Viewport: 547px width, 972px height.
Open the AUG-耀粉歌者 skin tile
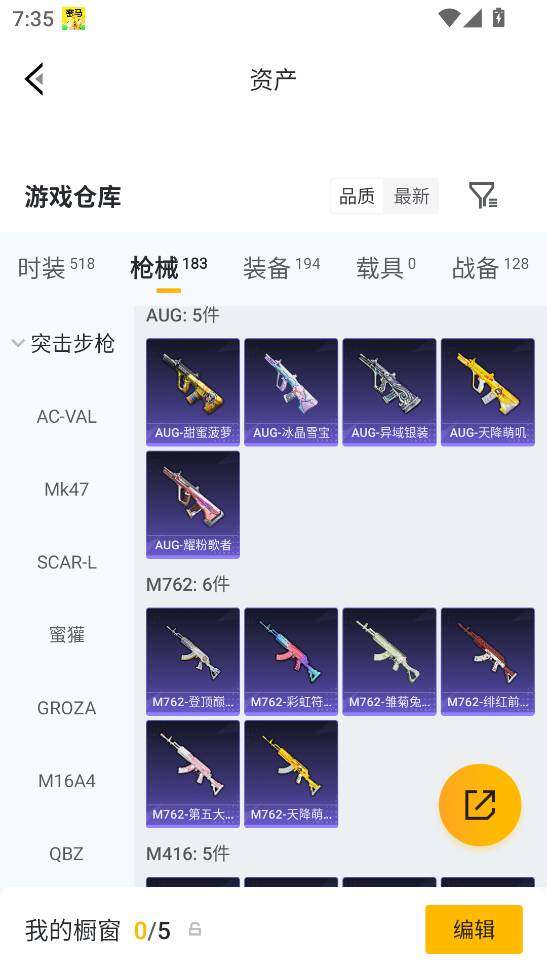click(x=193, y=505)
